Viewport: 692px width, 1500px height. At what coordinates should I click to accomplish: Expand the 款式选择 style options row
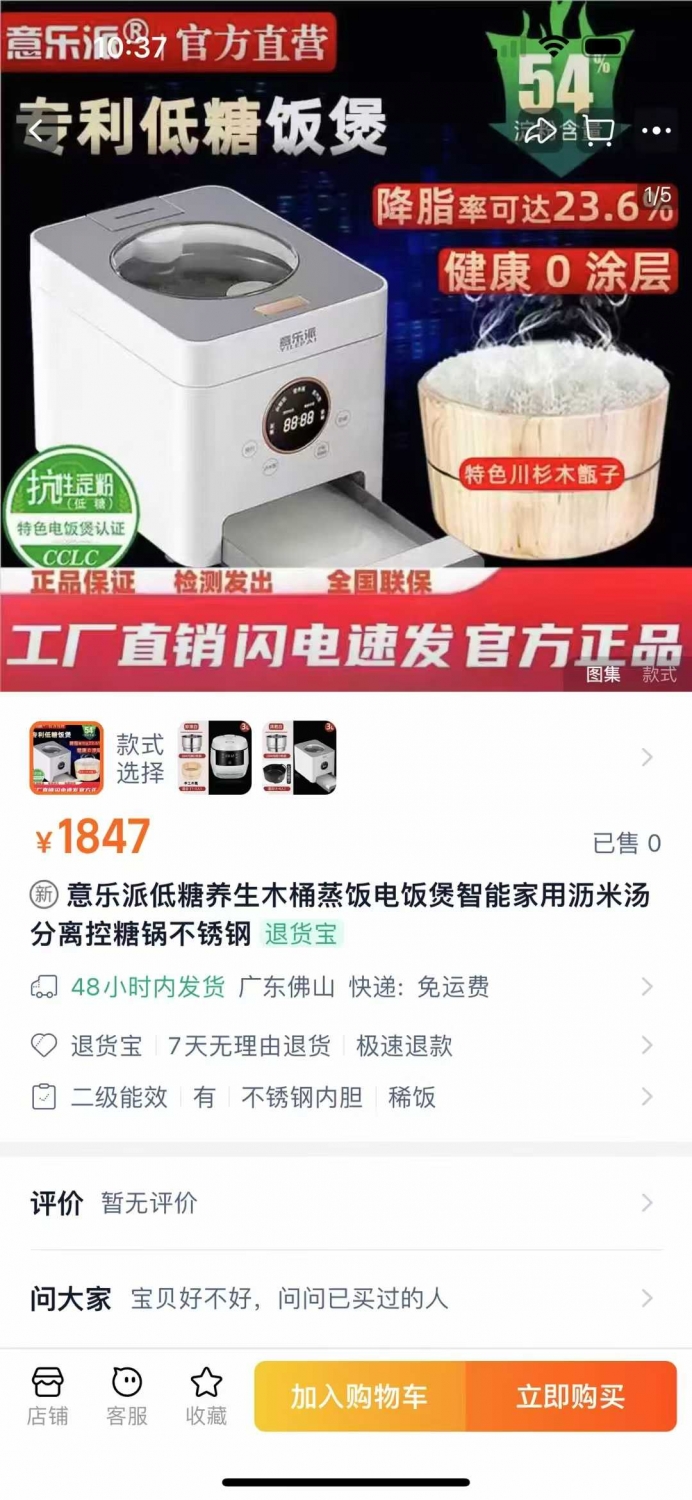click(346, 758)
